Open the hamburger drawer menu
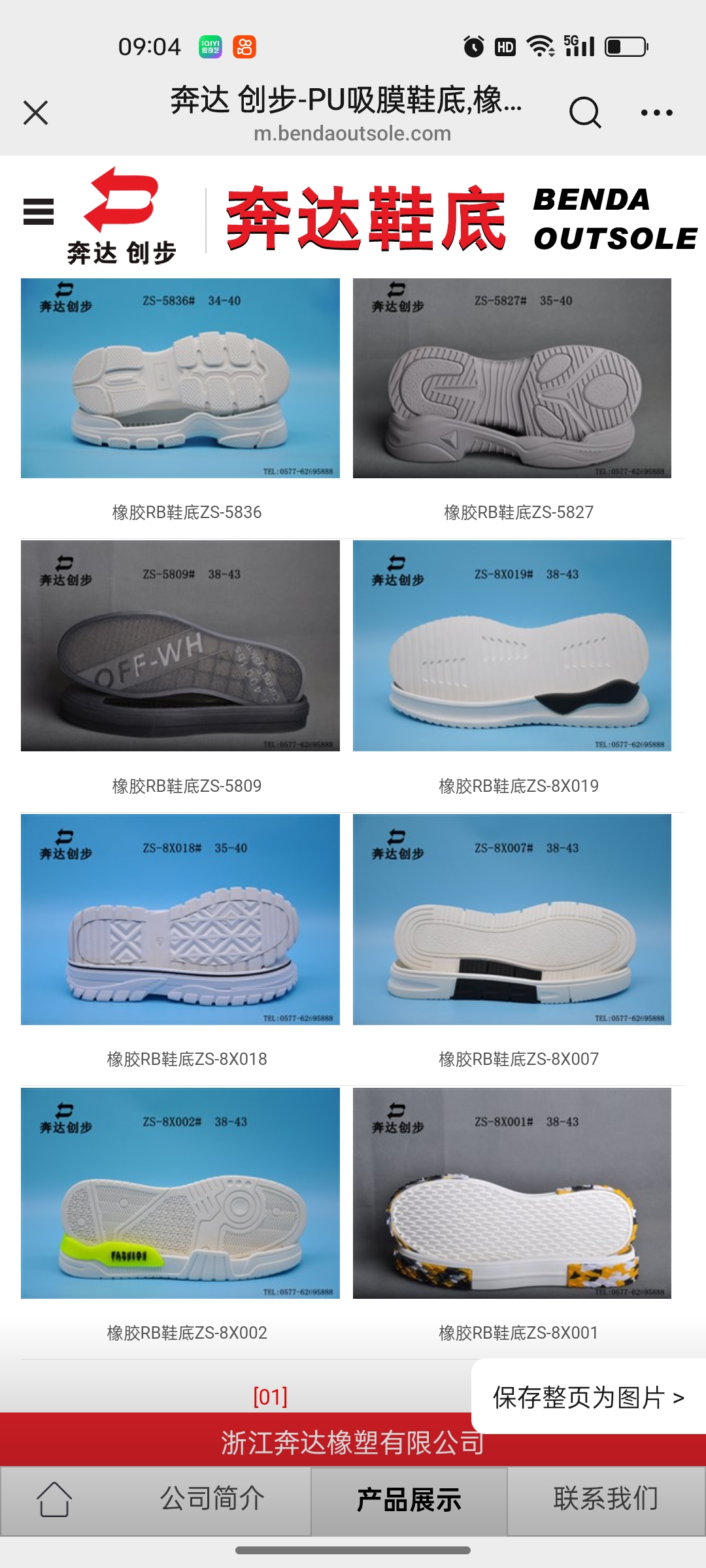 (x=39, y=212)
